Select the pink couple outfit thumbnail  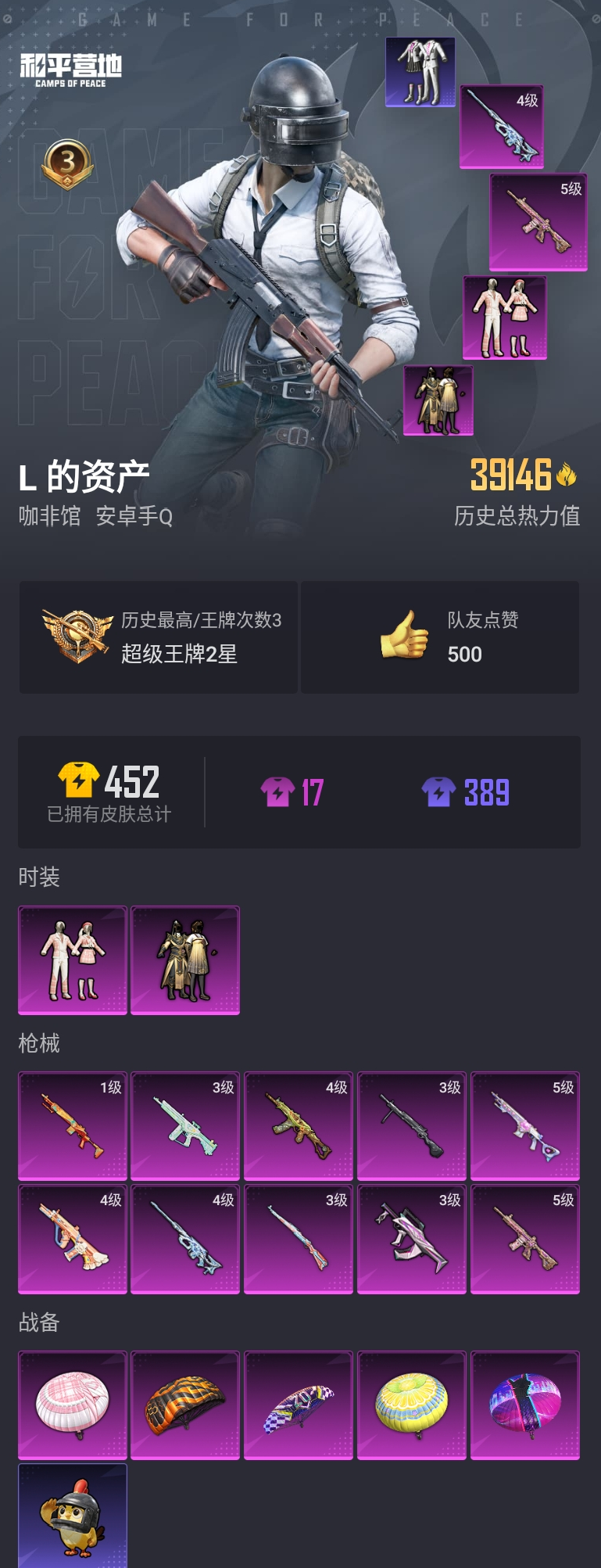72,960
